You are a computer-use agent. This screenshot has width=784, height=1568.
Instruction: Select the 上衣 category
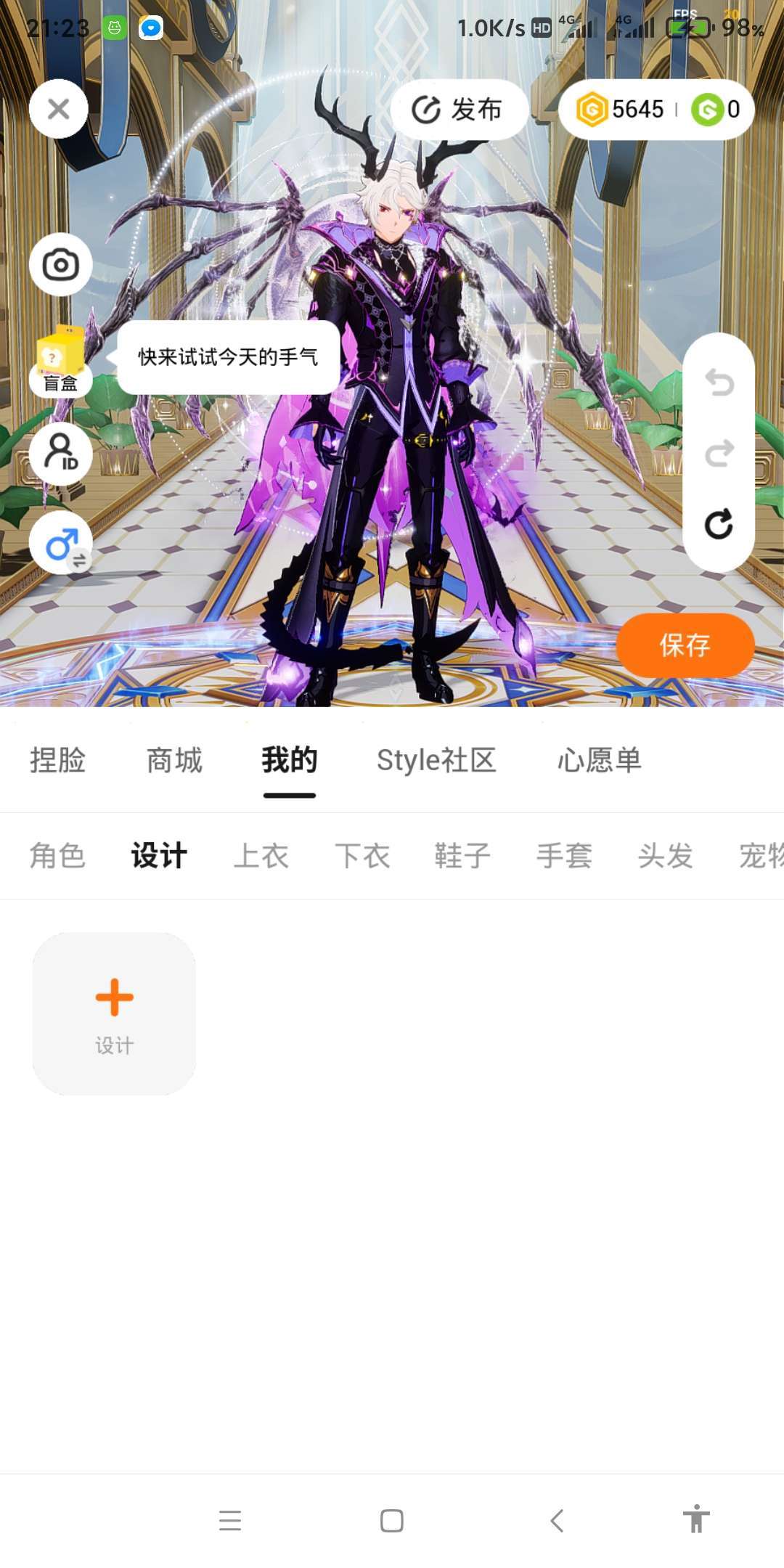pos(261,856)
